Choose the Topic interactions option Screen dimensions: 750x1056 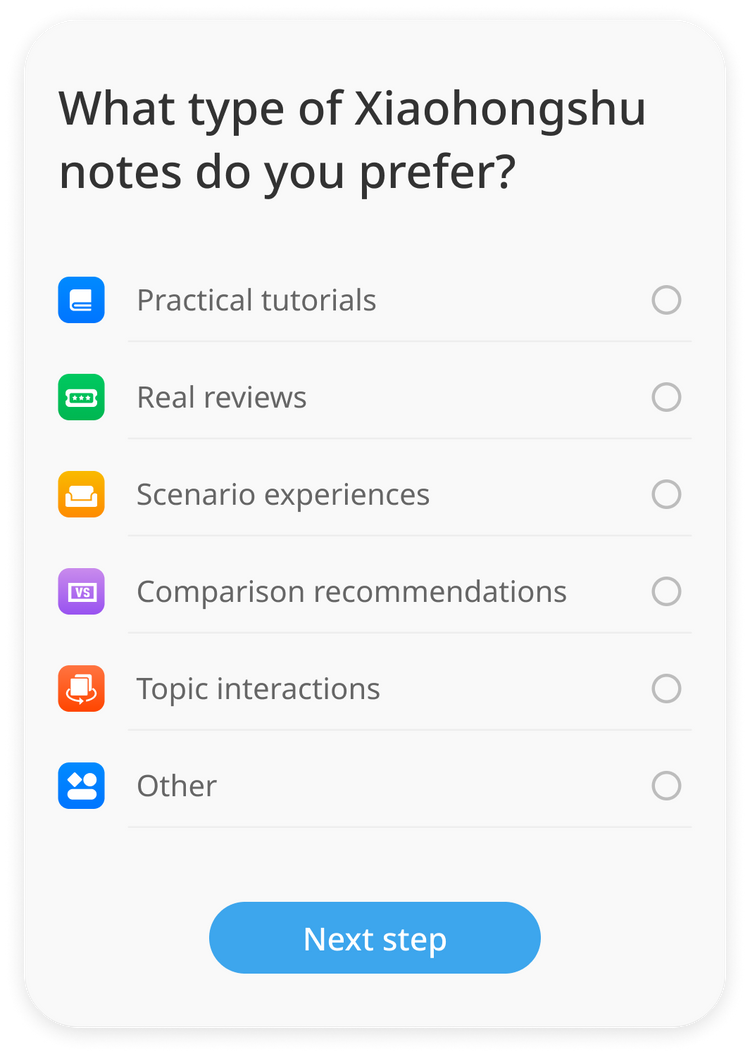[666, 688]
